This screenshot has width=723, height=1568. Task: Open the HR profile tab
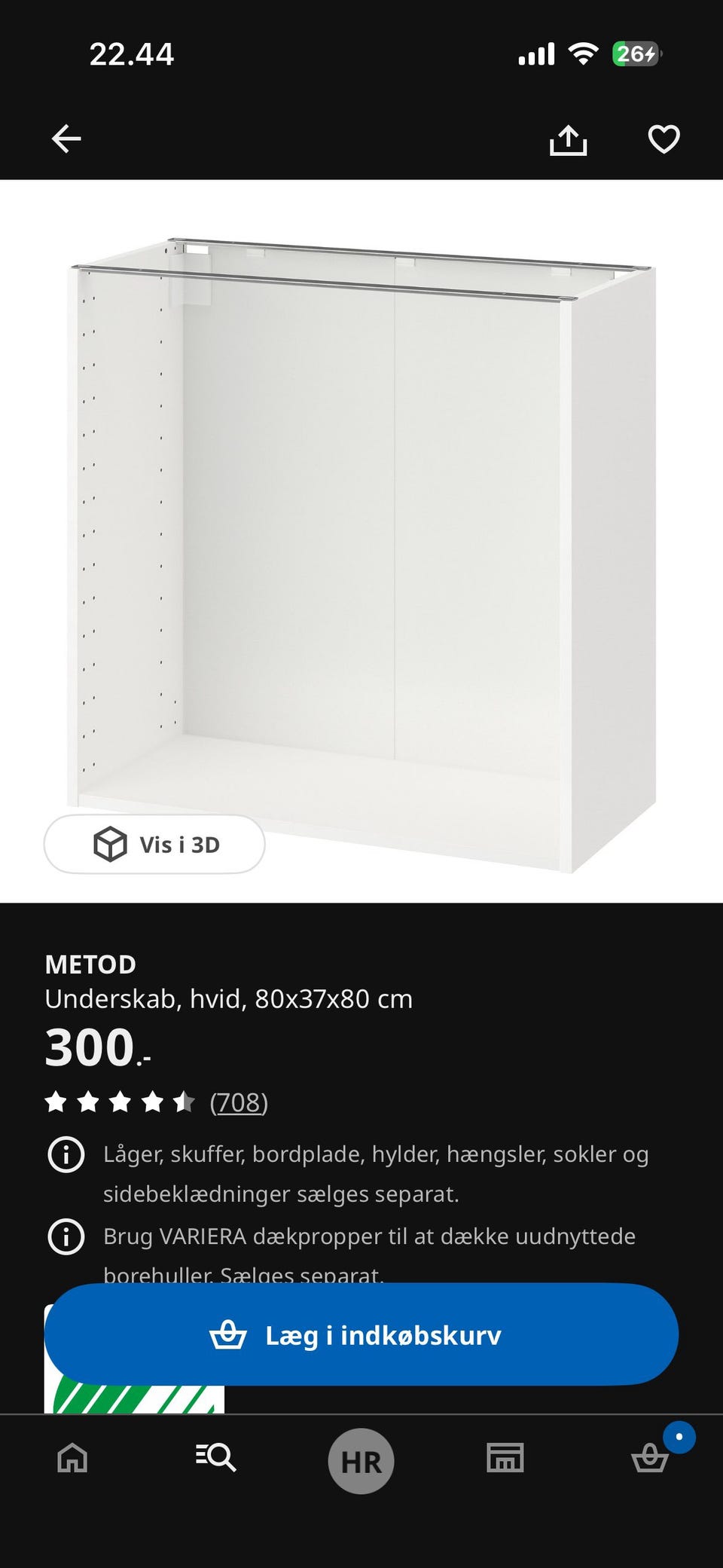click(x=361, y=1461)
